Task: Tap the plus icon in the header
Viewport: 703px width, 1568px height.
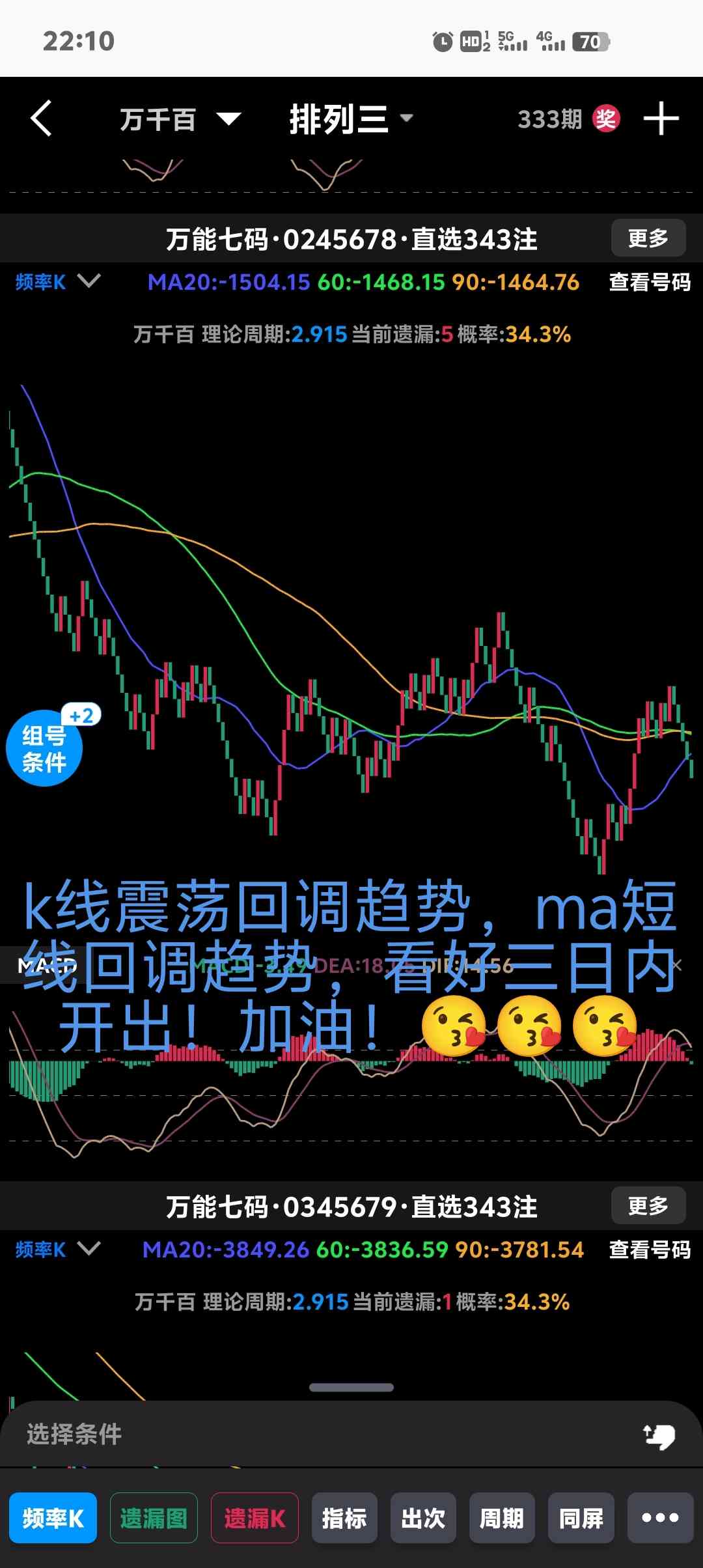Action: pos(661,119)
